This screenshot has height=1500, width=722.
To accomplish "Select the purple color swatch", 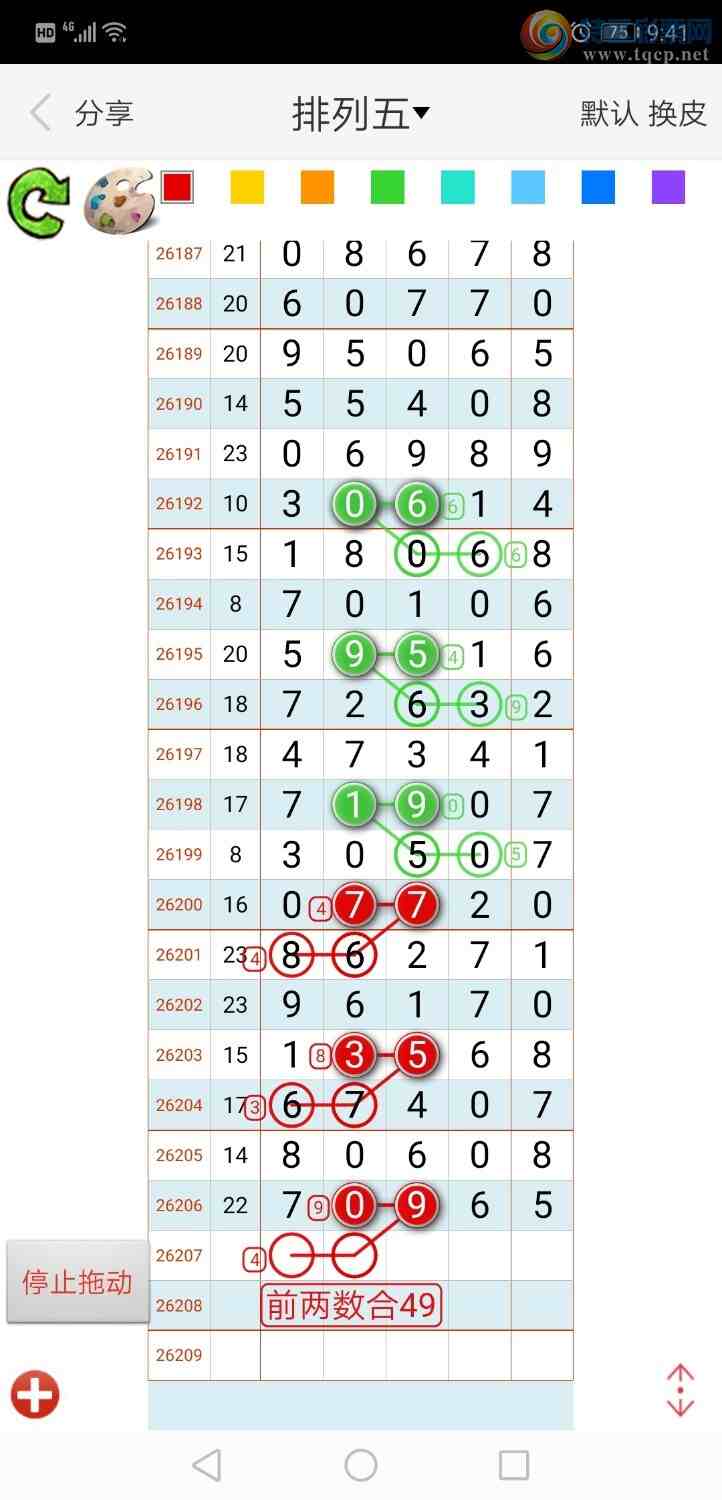I will click(668, 187).
